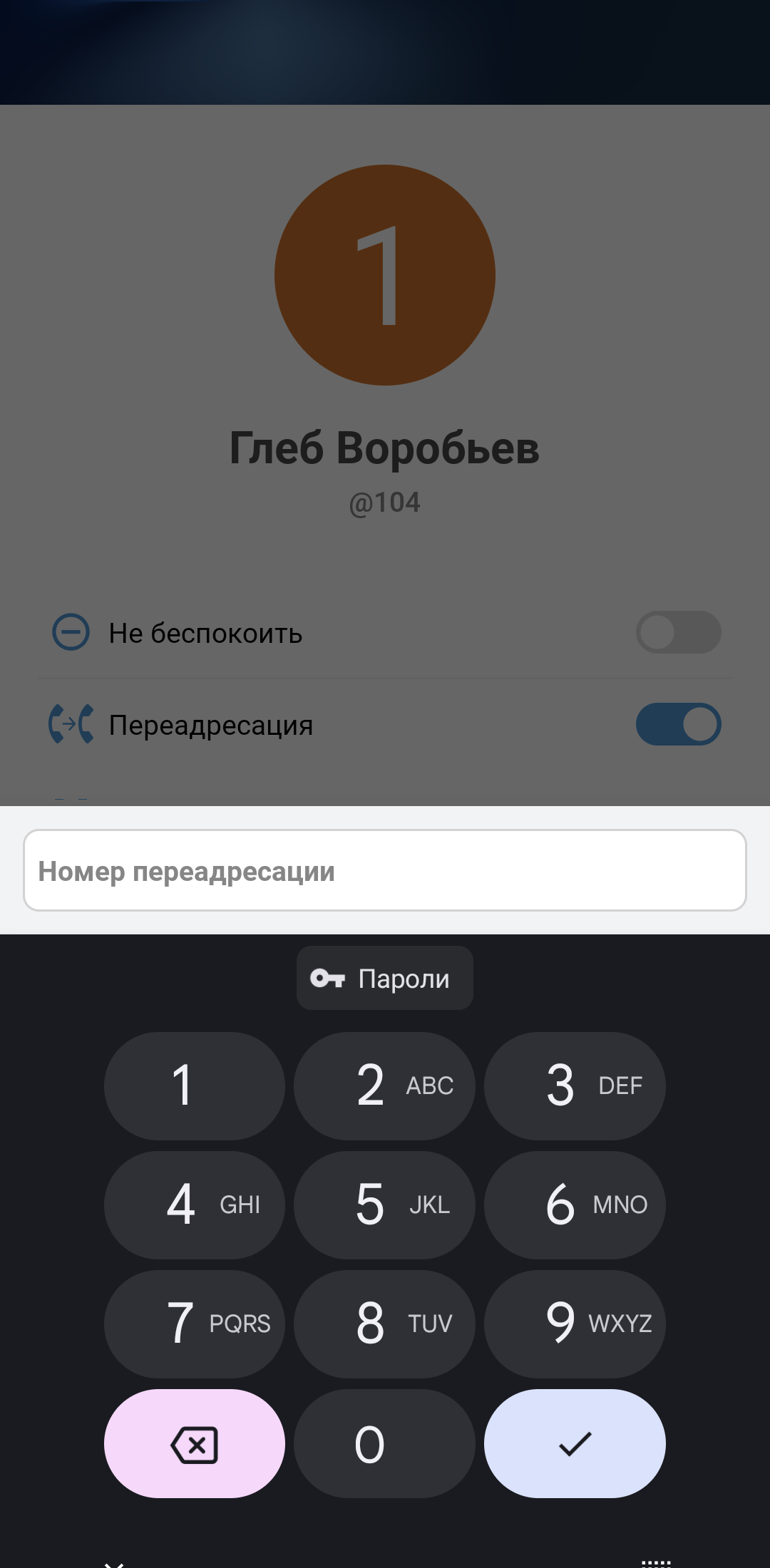Tap the 3 DEF key
This screenshot has height=1568, width=770.
pos(575,1085)
